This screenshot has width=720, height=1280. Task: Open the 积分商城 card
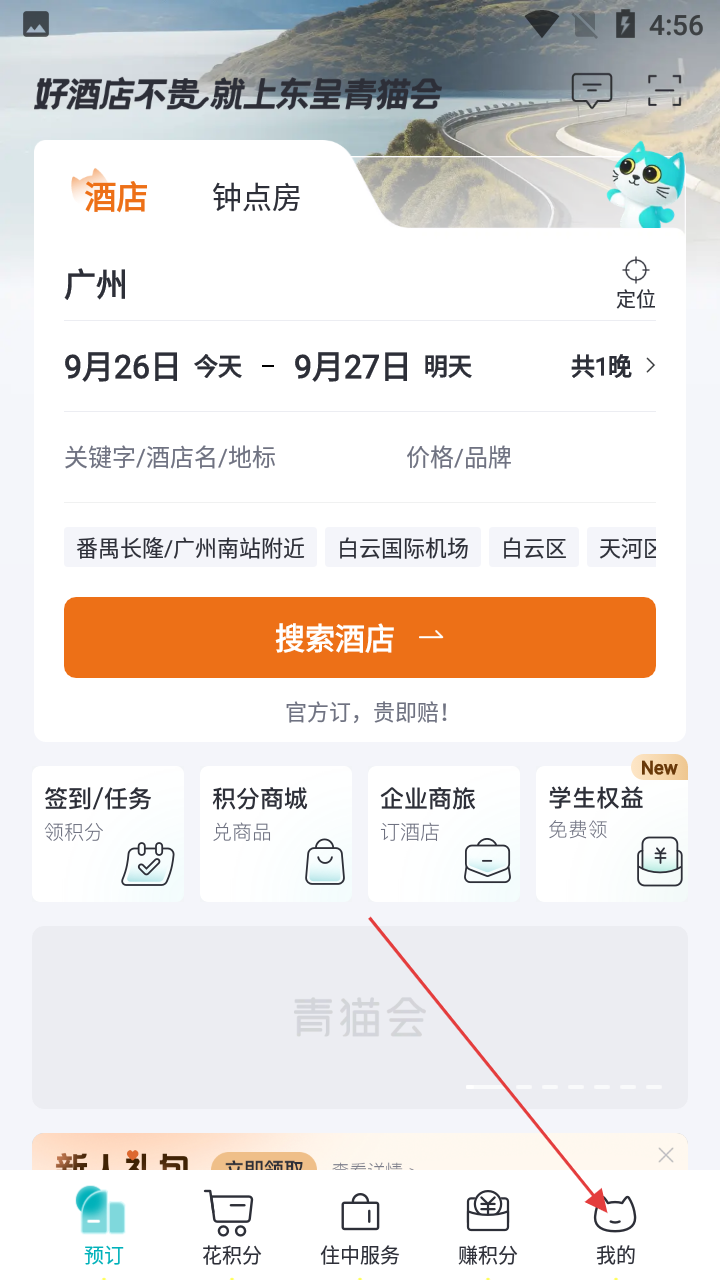tap(276, 834)
